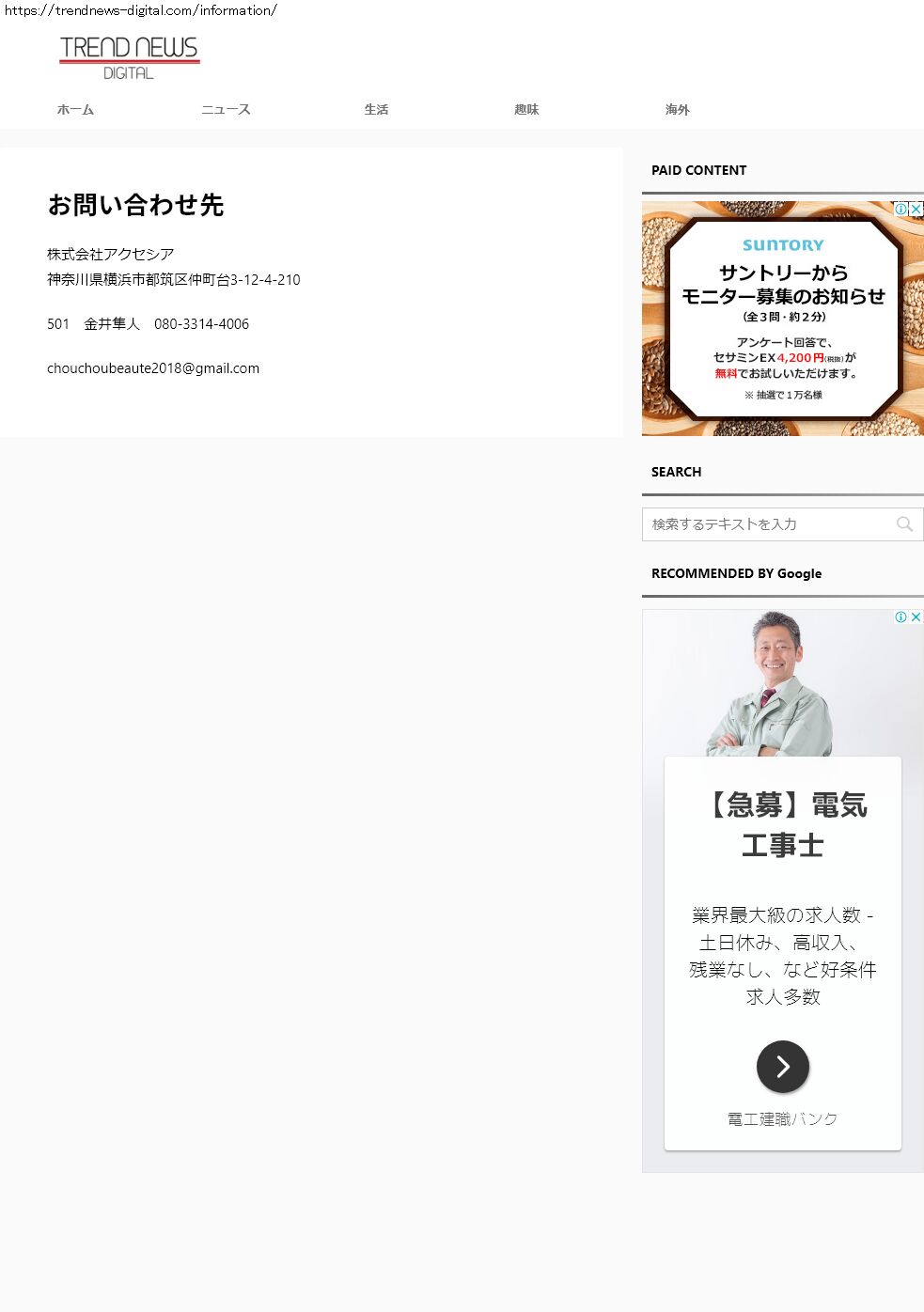This screenshot has width=924, height=1312.
Task: Focus the 検索するテキストを入力 search field
Action: 766,524
